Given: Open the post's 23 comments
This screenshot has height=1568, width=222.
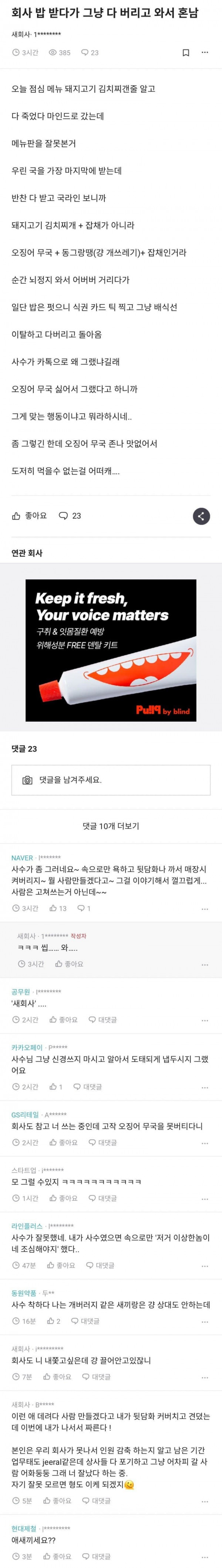Looking at the screenshot, I should (x=70, y=516).
